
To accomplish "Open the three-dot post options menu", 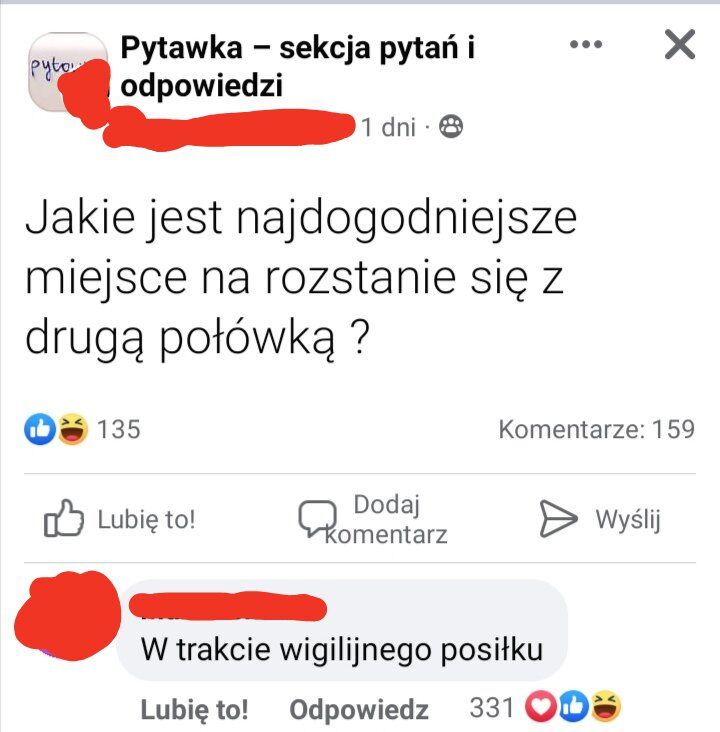I will coord(586,45).
